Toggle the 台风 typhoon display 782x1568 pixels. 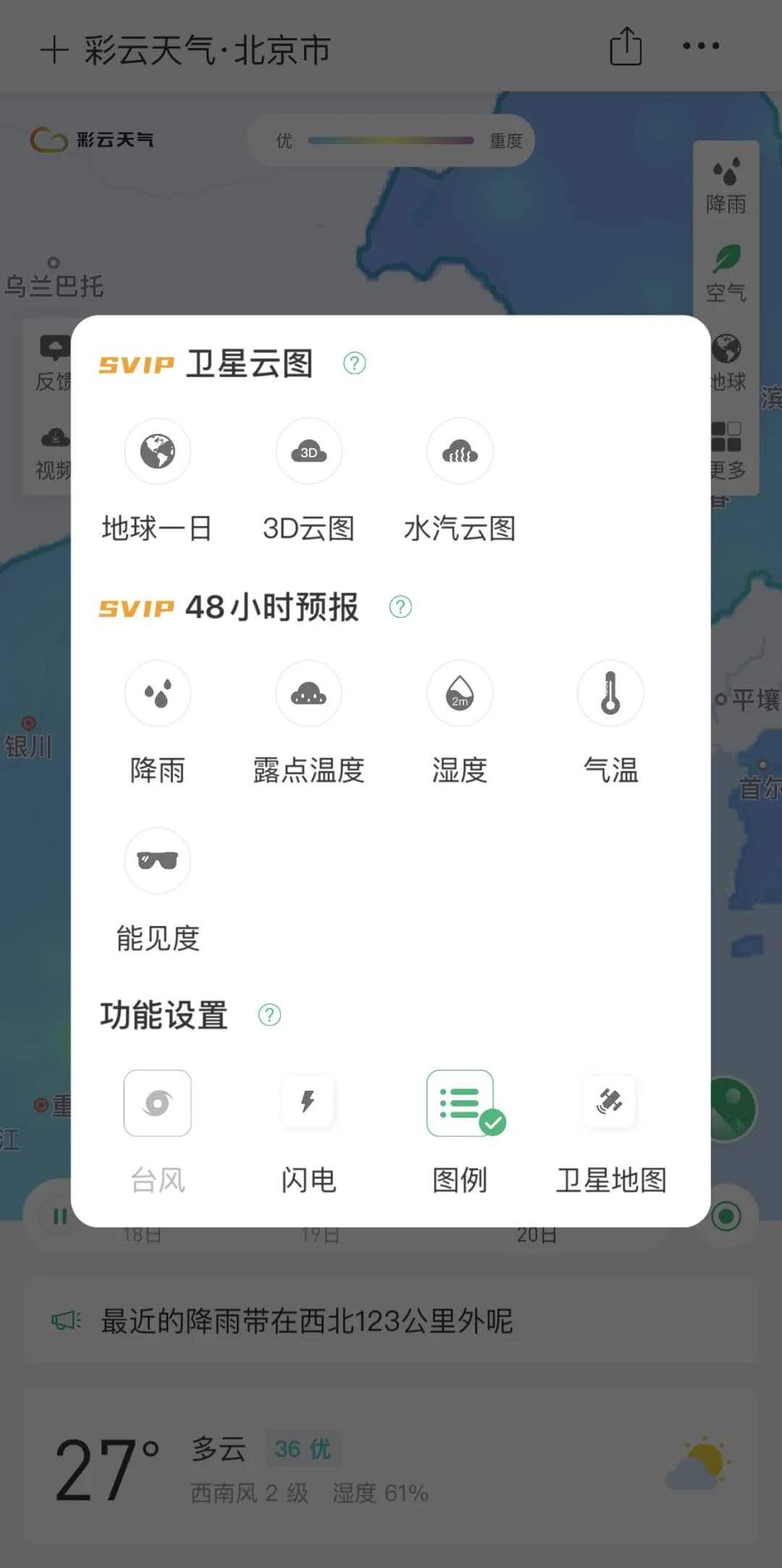(x=157, y=1103)
